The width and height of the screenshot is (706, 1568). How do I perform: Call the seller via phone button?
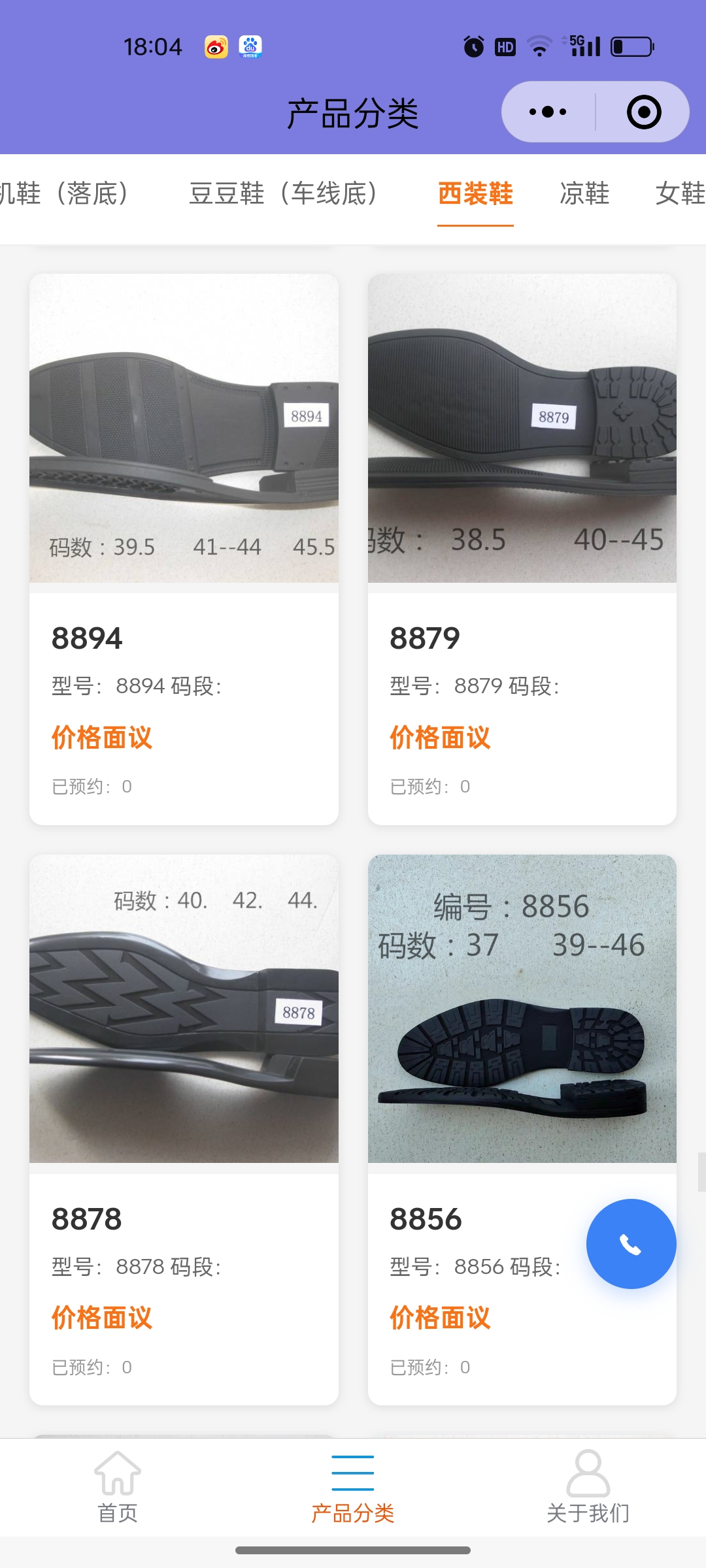tap(631, 1244)
